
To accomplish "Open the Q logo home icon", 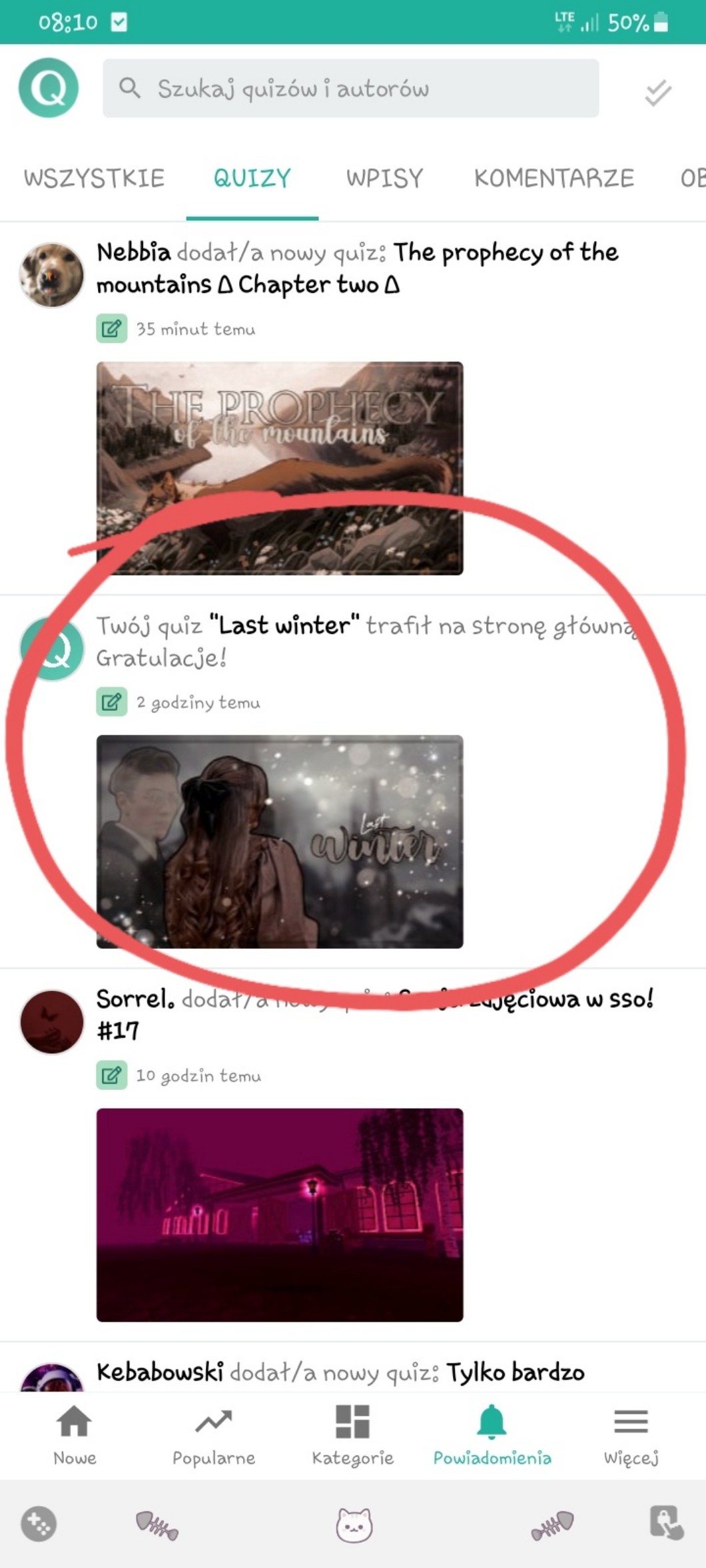I will (49, 88).
